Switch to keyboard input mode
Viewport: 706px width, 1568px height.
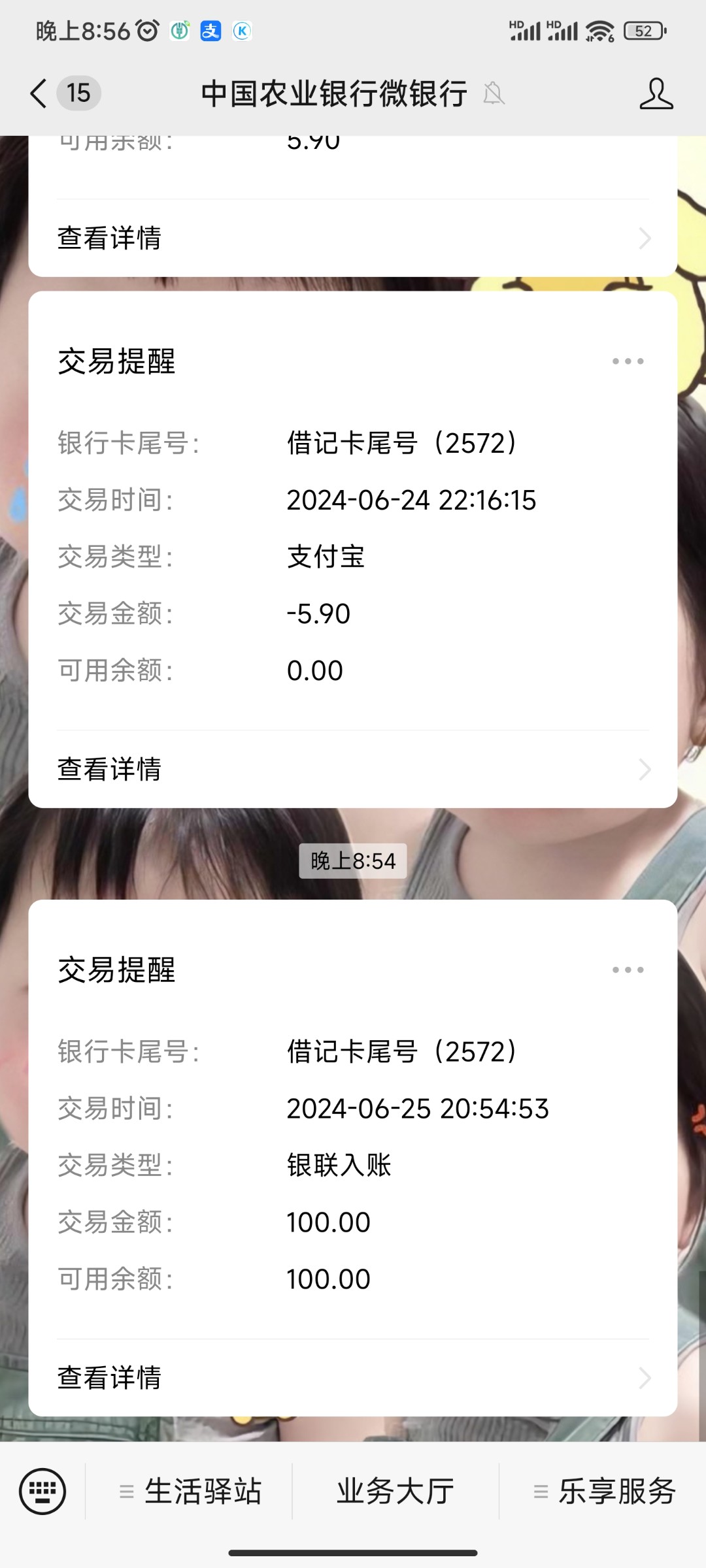42,1492
